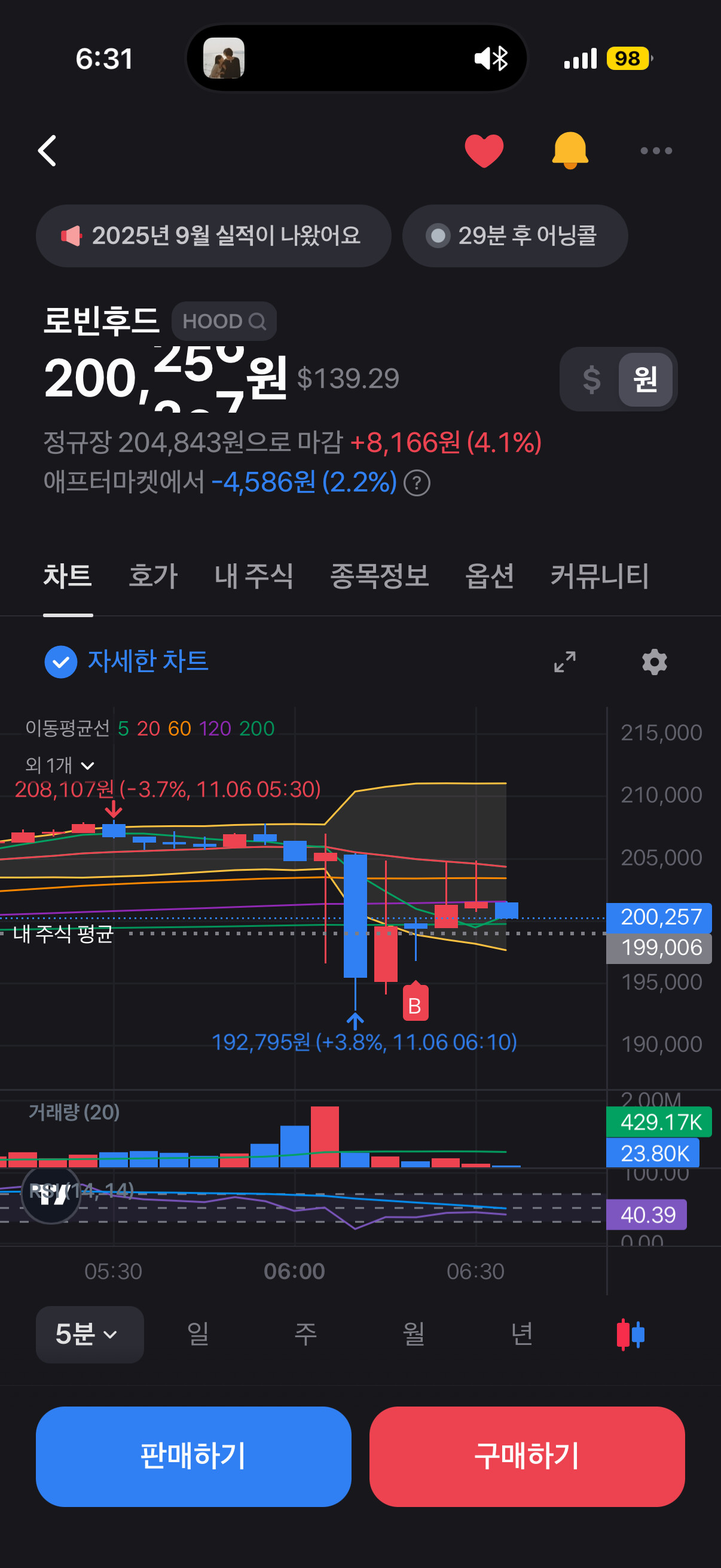The image size is (721, 1568).
Task: Uncheck the 자세한 차트 option
Action: click(x=61, y=661)
